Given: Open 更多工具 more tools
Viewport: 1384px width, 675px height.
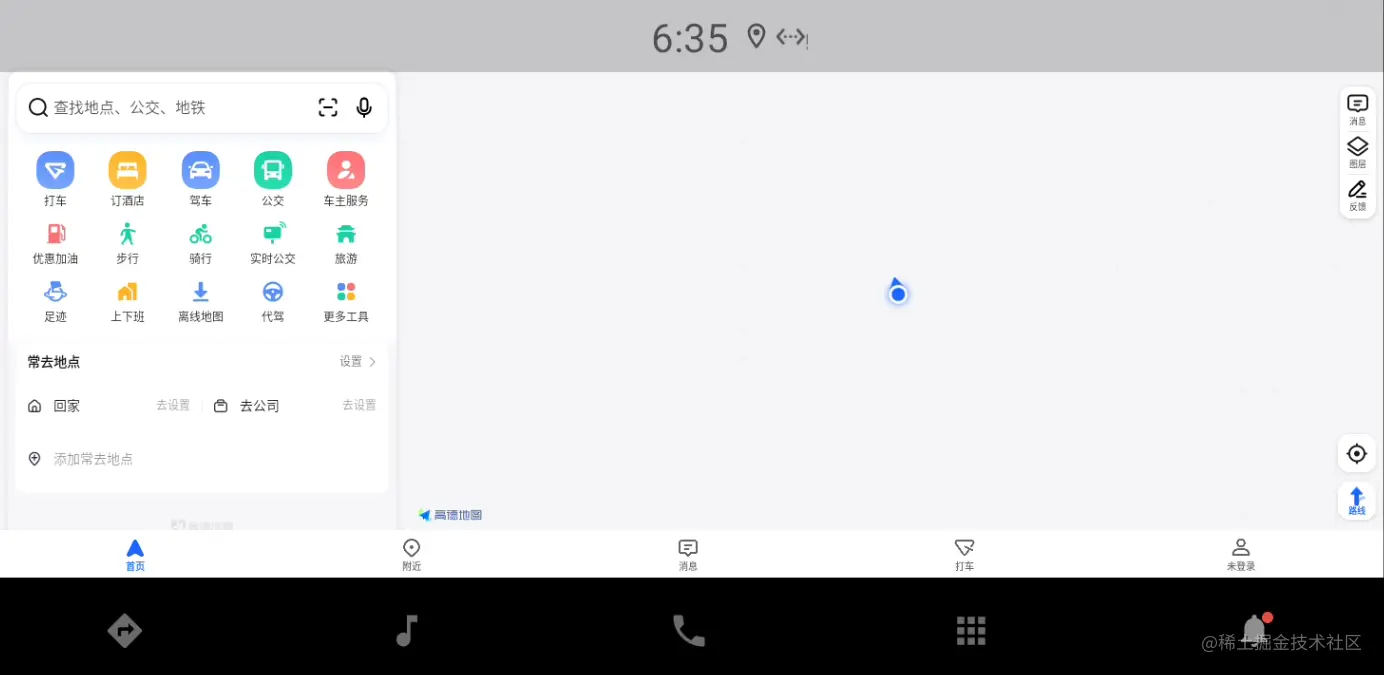Looking at the screenshot, I should (346, 301).
